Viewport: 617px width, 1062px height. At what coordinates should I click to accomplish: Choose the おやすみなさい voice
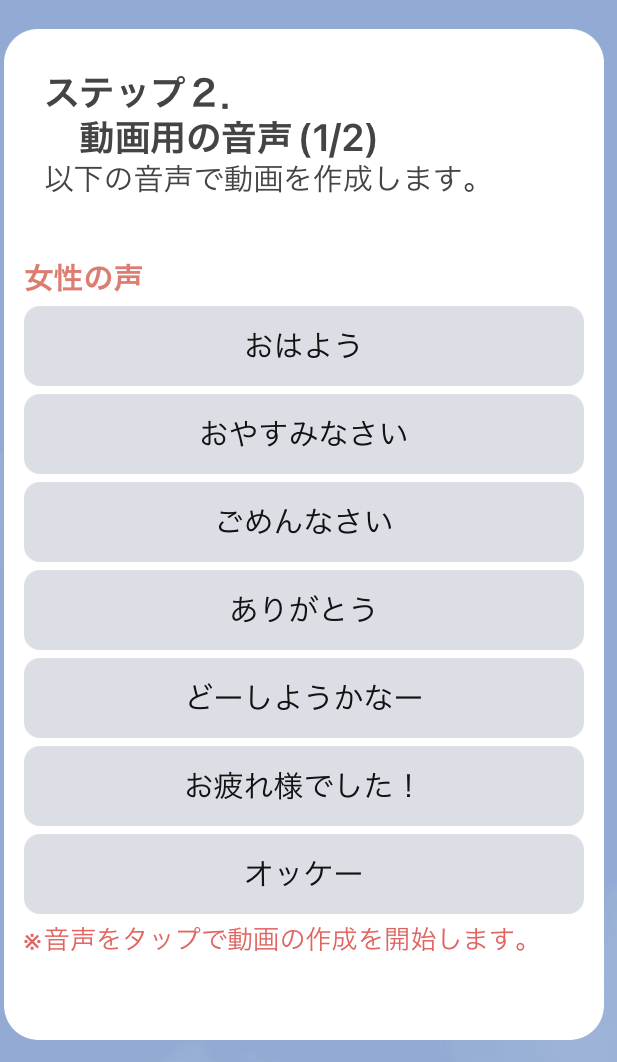point(303,434)
